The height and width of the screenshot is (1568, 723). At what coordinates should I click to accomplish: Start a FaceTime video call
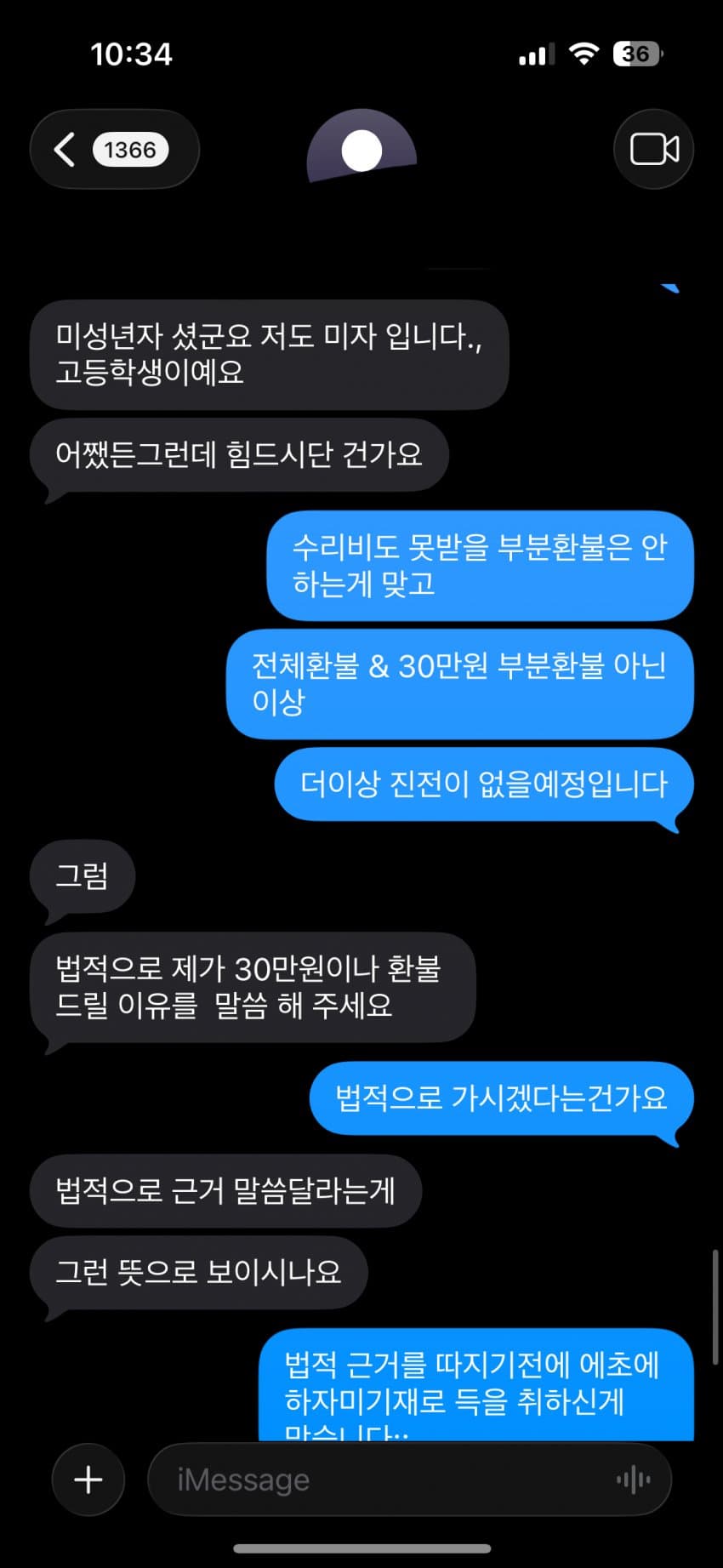653,150
